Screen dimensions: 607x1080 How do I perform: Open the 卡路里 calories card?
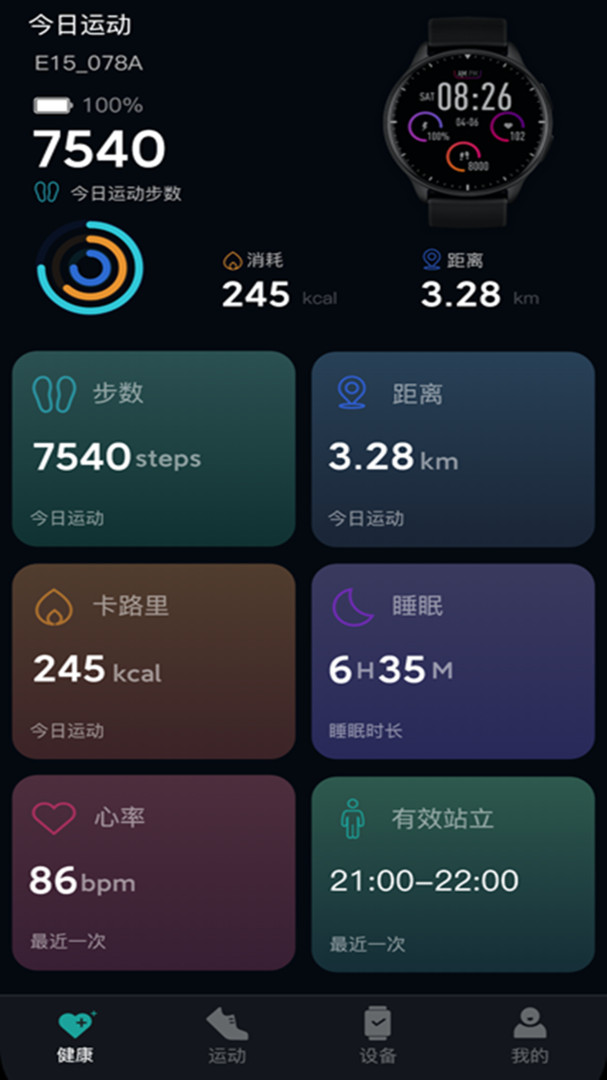154,661
